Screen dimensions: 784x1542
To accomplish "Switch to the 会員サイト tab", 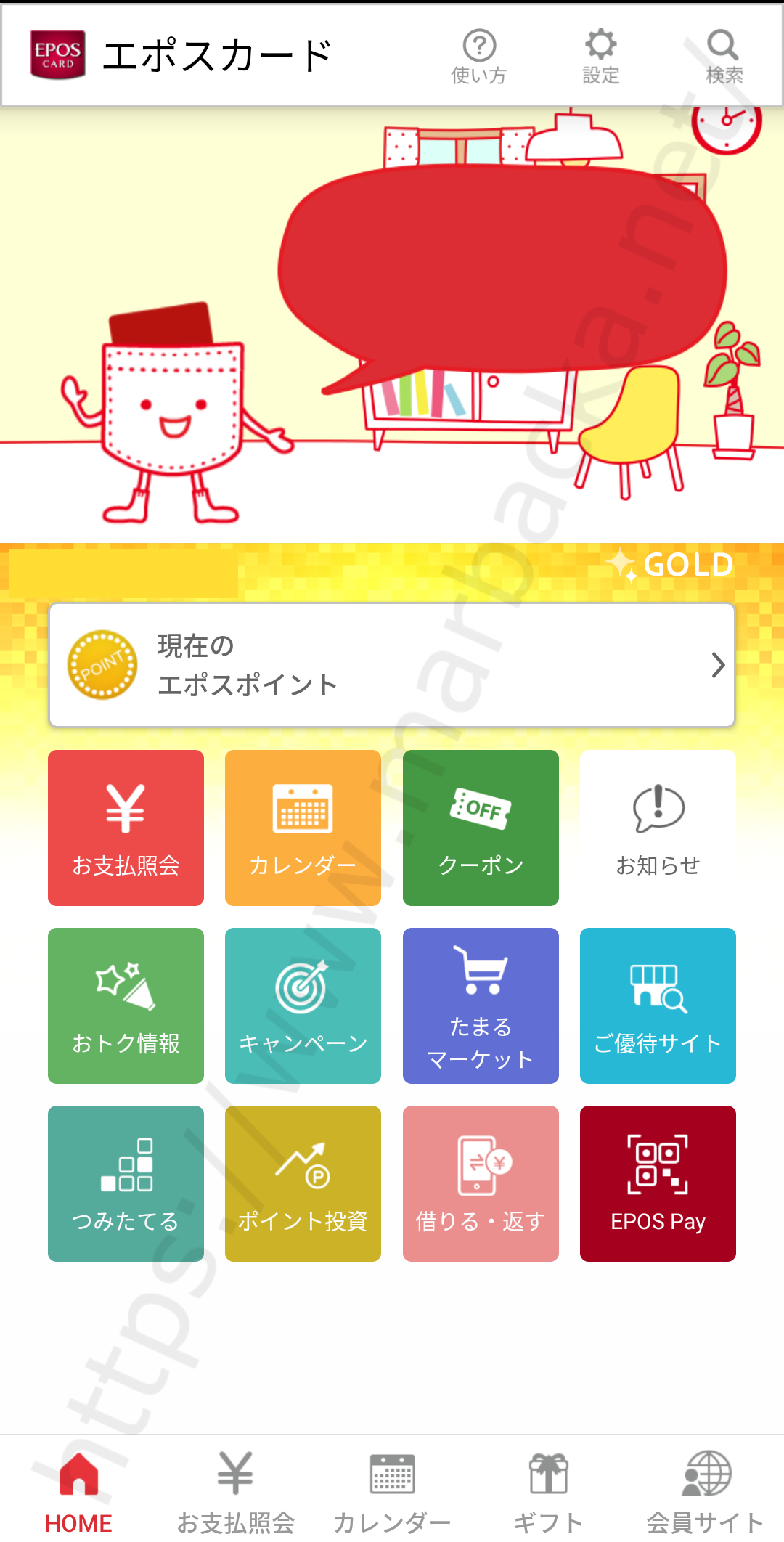I will [x=706, y=1492].
